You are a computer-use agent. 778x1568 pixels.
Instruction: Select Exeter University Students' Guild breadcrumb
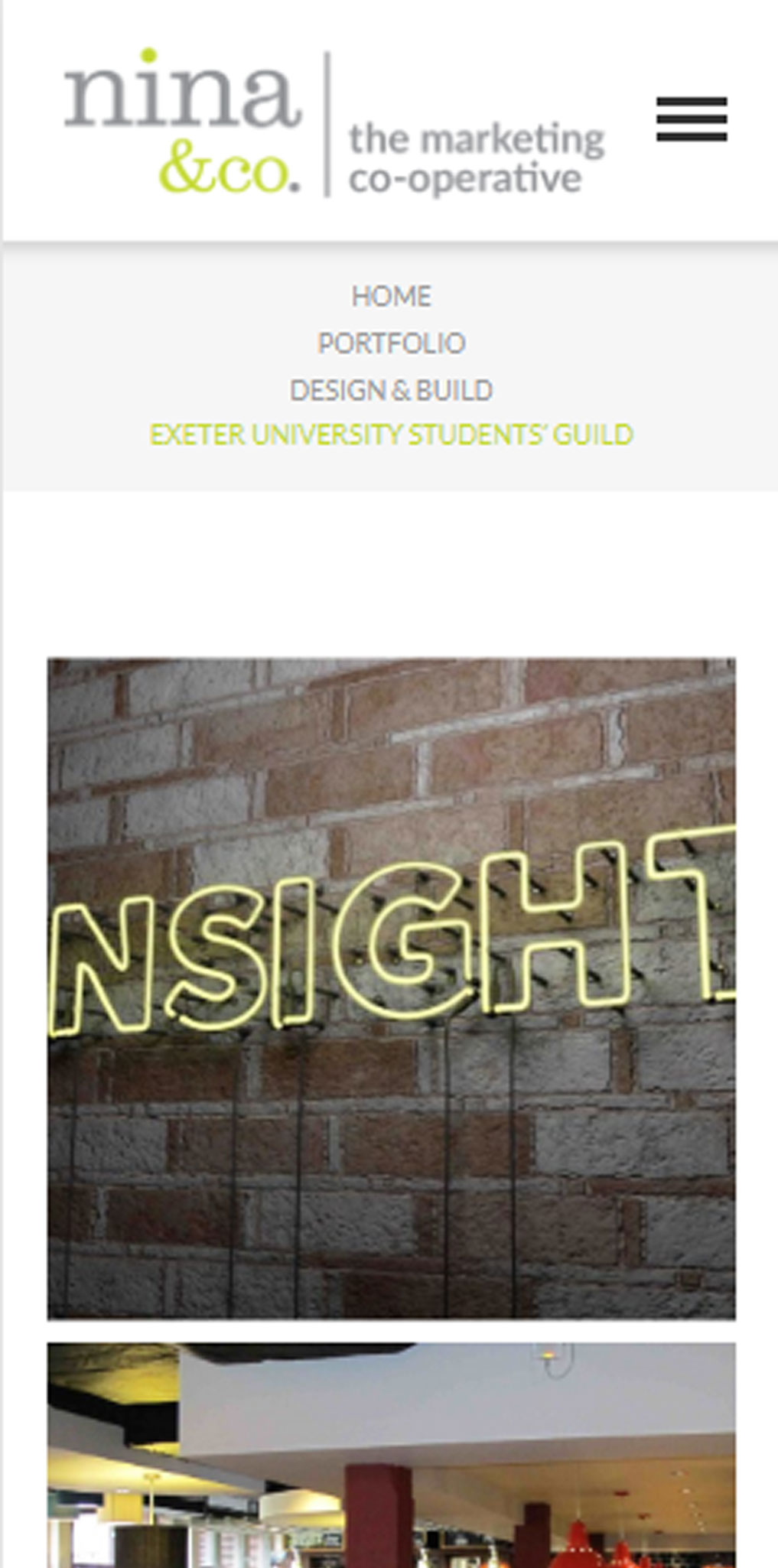coord(391,434)
